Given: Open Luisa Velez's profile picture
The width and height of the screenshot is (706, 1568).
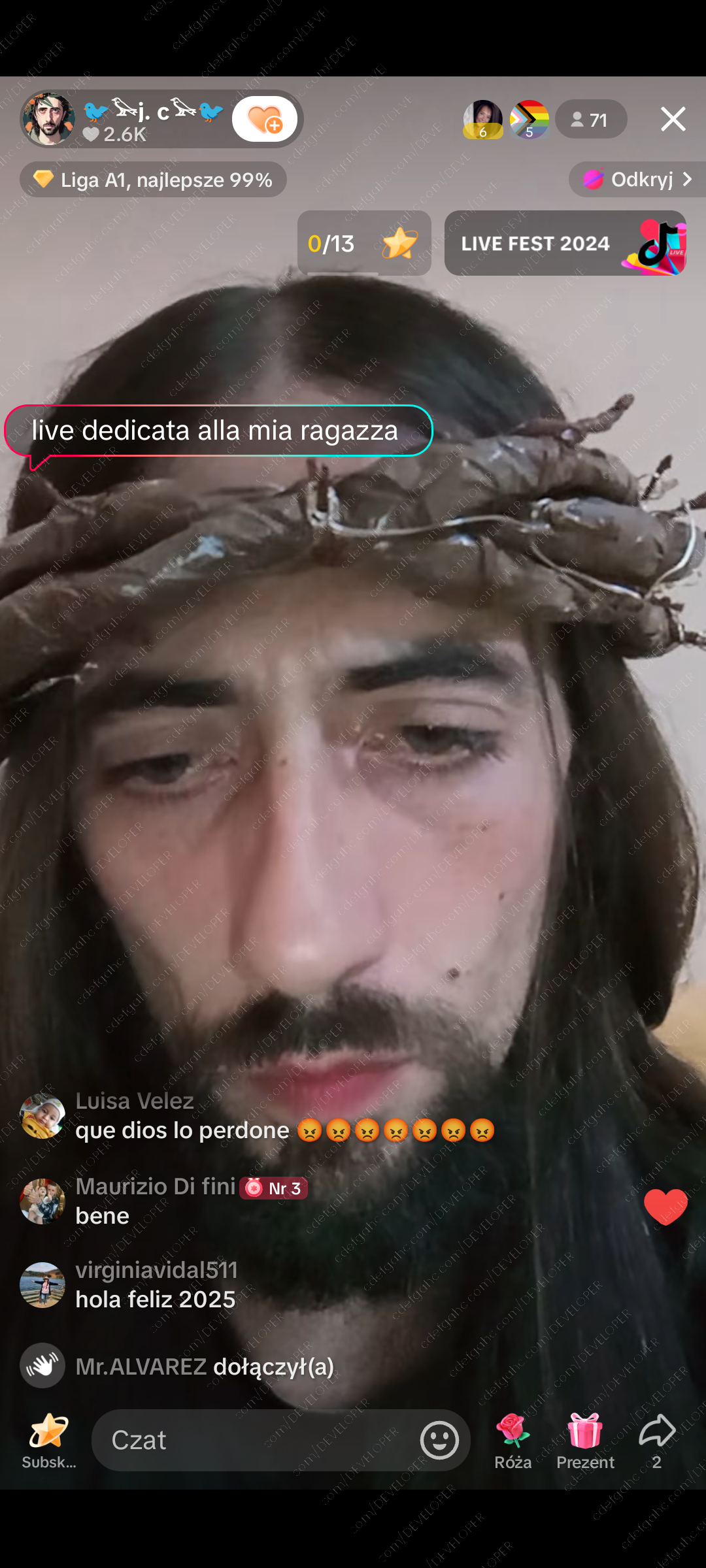Looking at the screenshot, I should pyautogui.click(x=42, y=1116).
